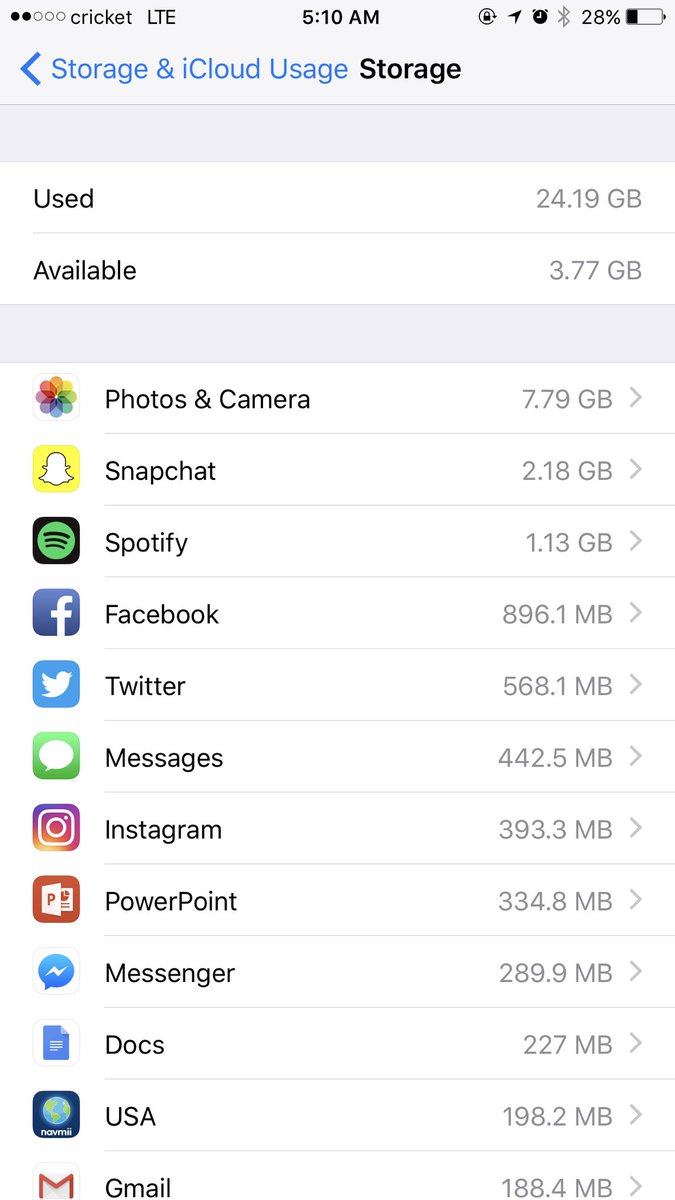Open the PowerPoint entry

[337, 901]
